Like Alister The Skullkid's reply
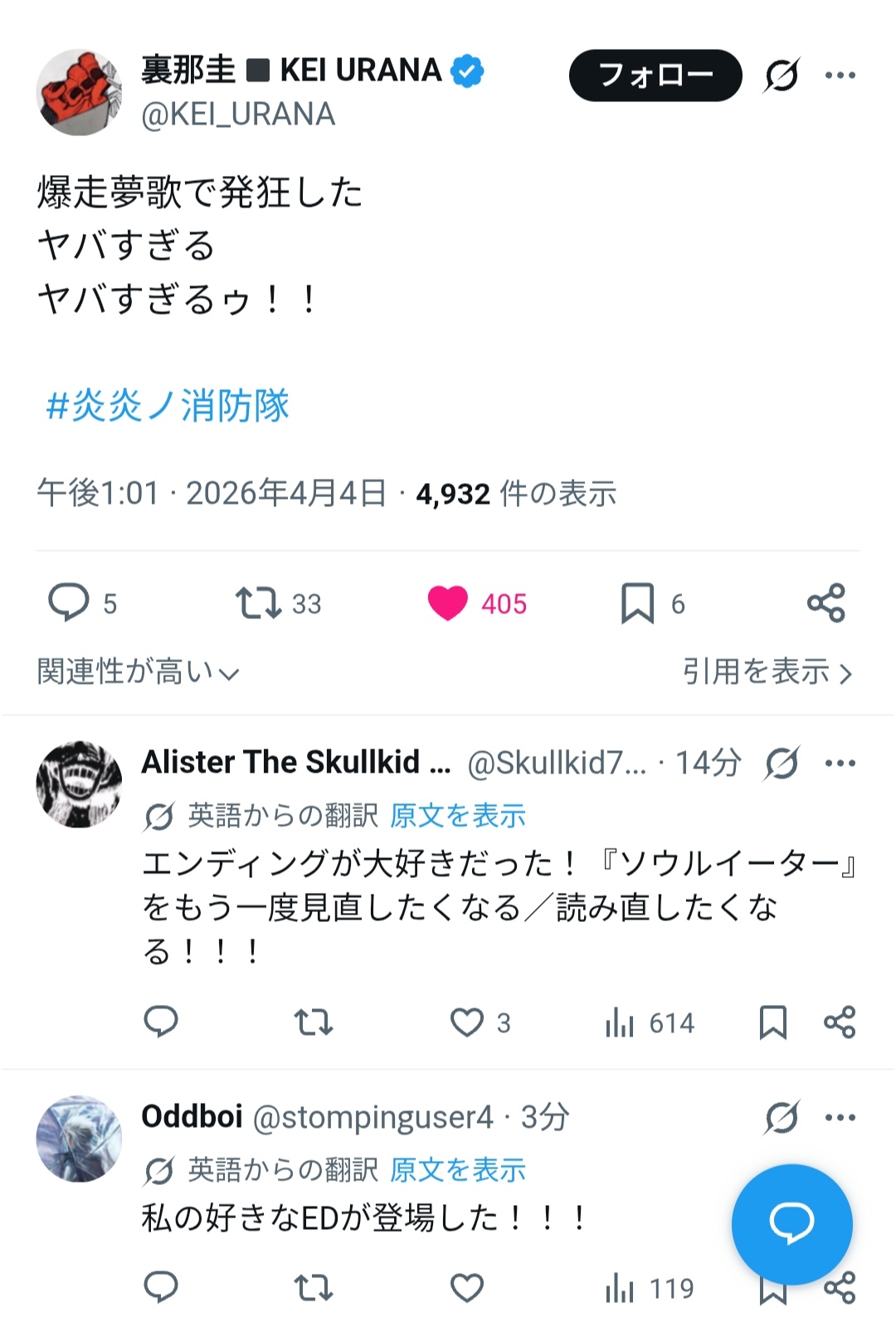This screenshot has width=896, height=1322. [466, 1022]
